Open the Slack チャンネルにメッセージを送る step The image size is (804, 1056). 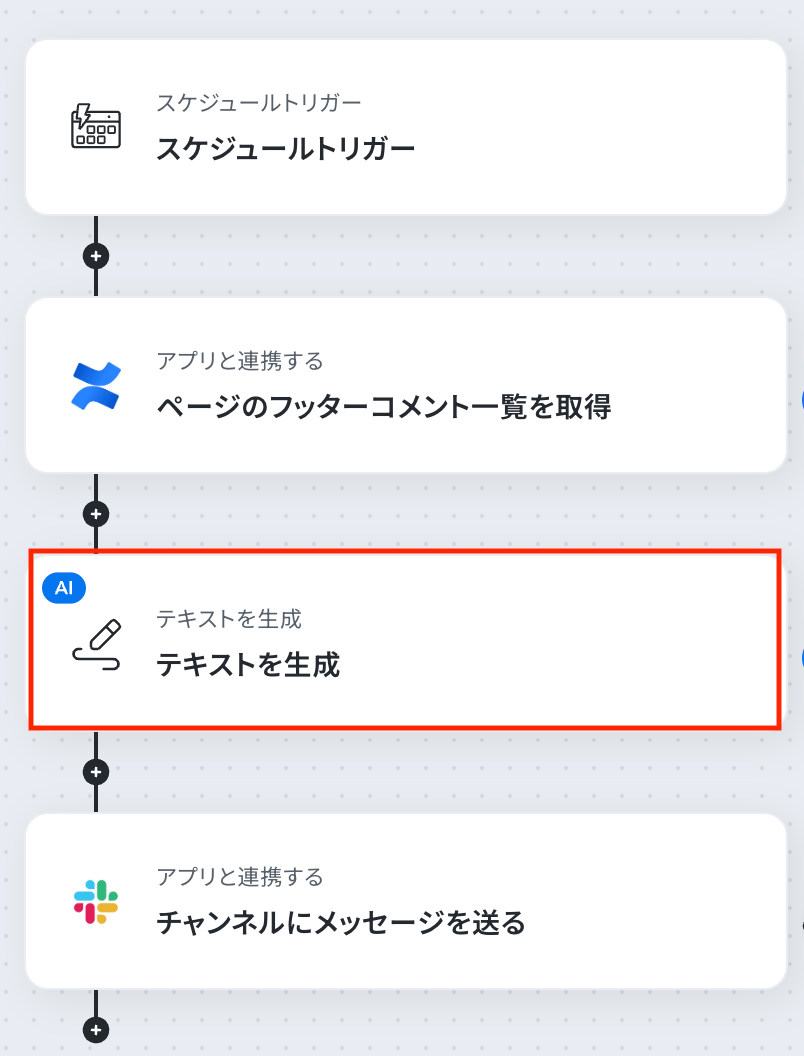[x=405, y=900]
